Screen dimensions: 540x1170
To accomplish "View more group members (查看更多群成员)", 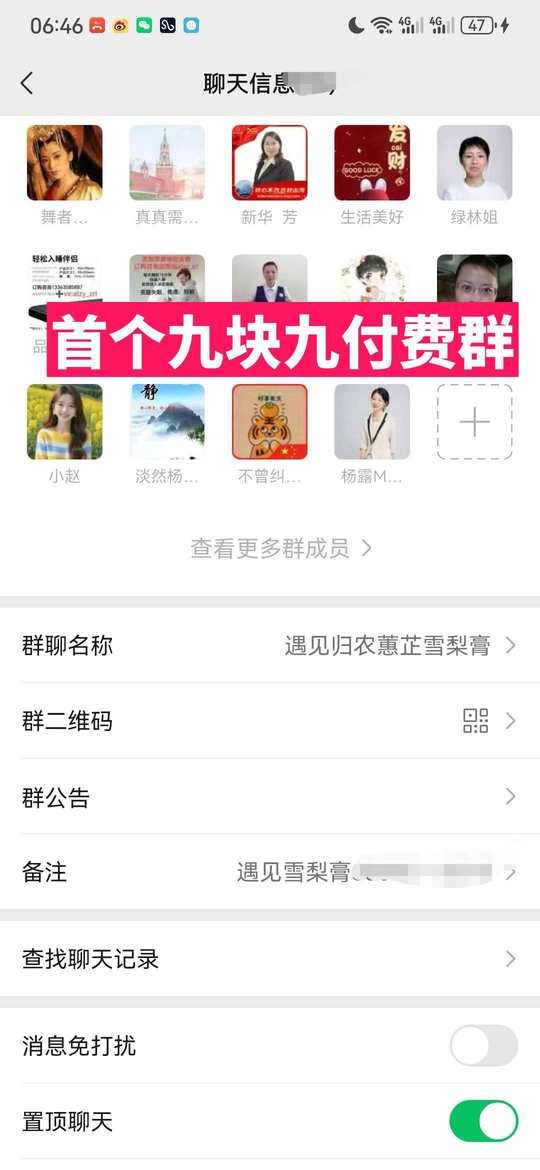I will 280,549.
